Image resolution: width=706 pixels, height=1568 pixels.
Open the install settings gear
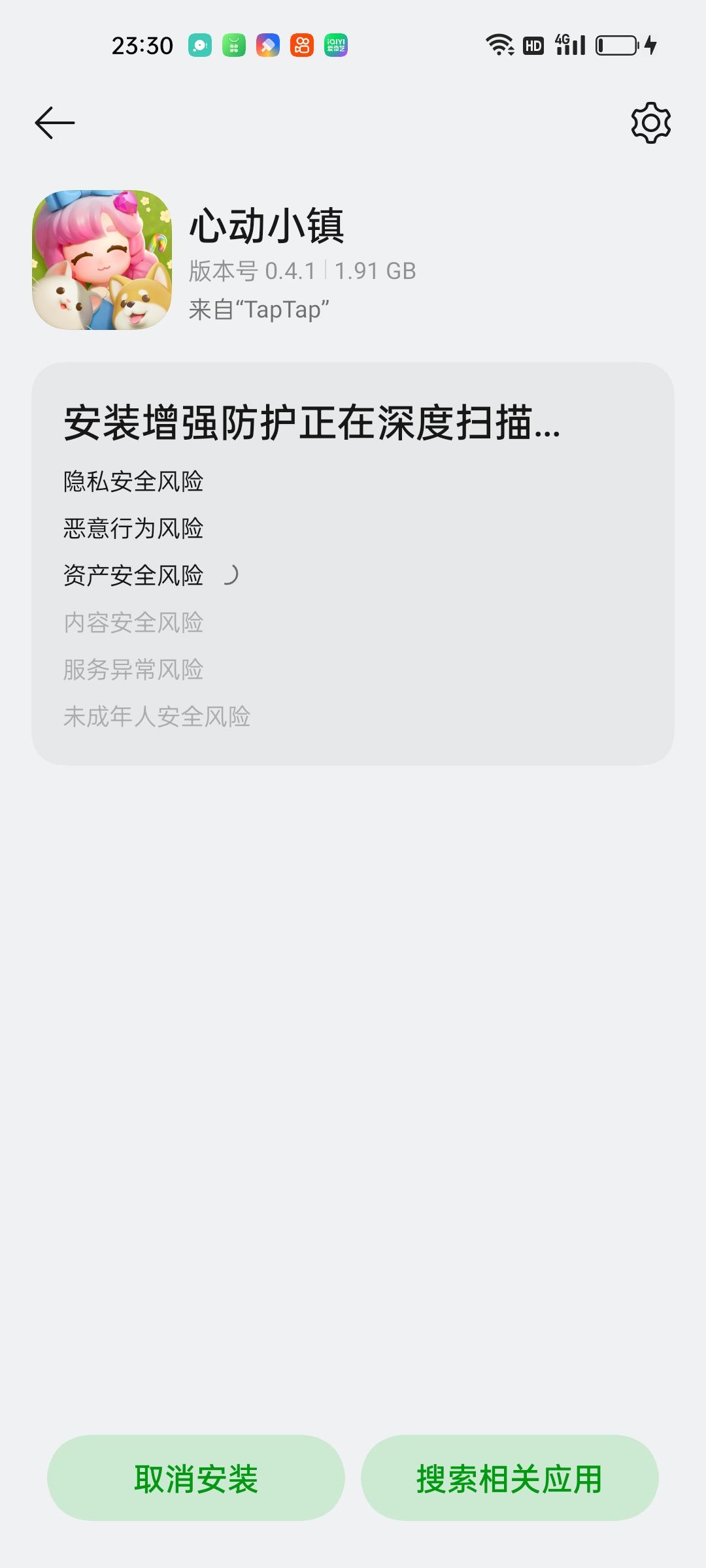tap(650, 123)
